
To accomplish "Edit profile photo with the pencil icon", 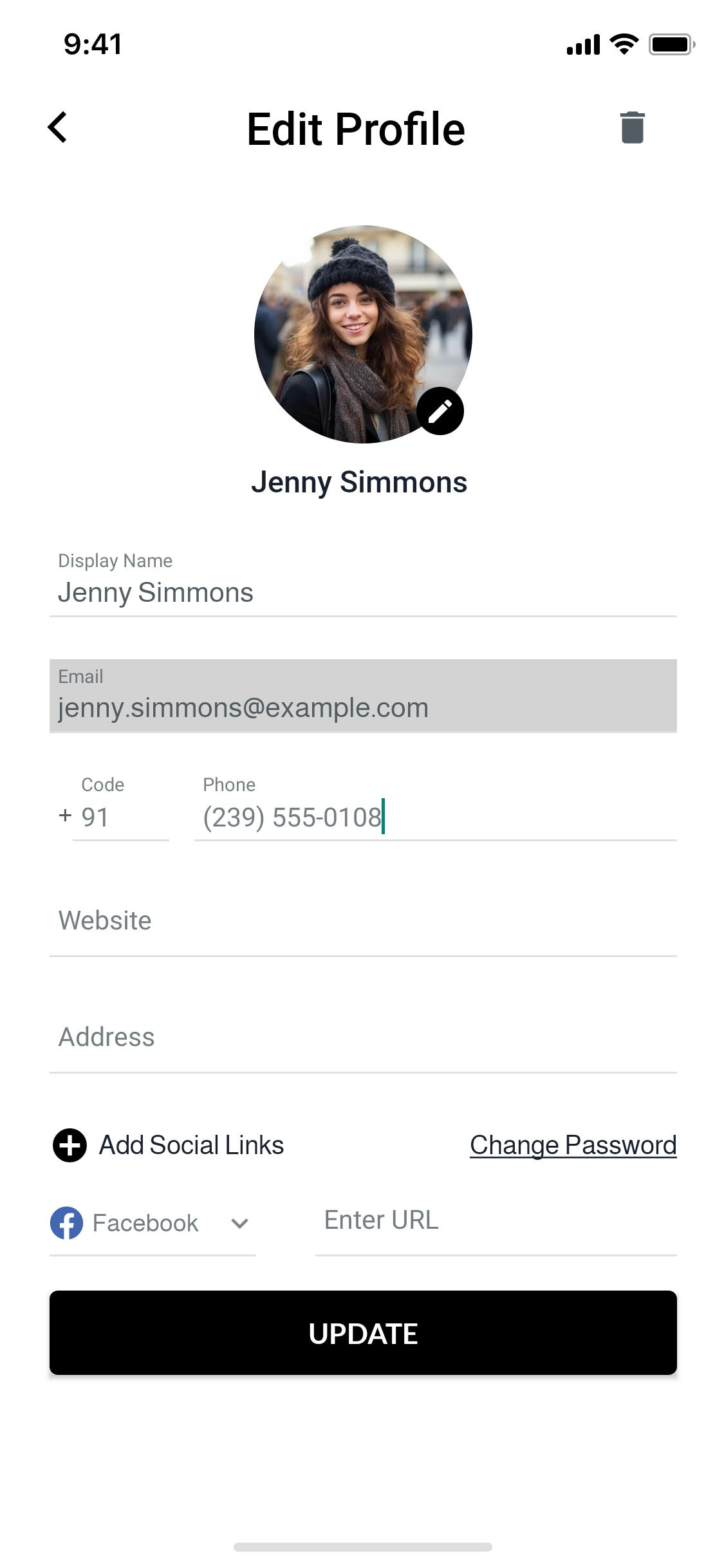I will point(440,411).
